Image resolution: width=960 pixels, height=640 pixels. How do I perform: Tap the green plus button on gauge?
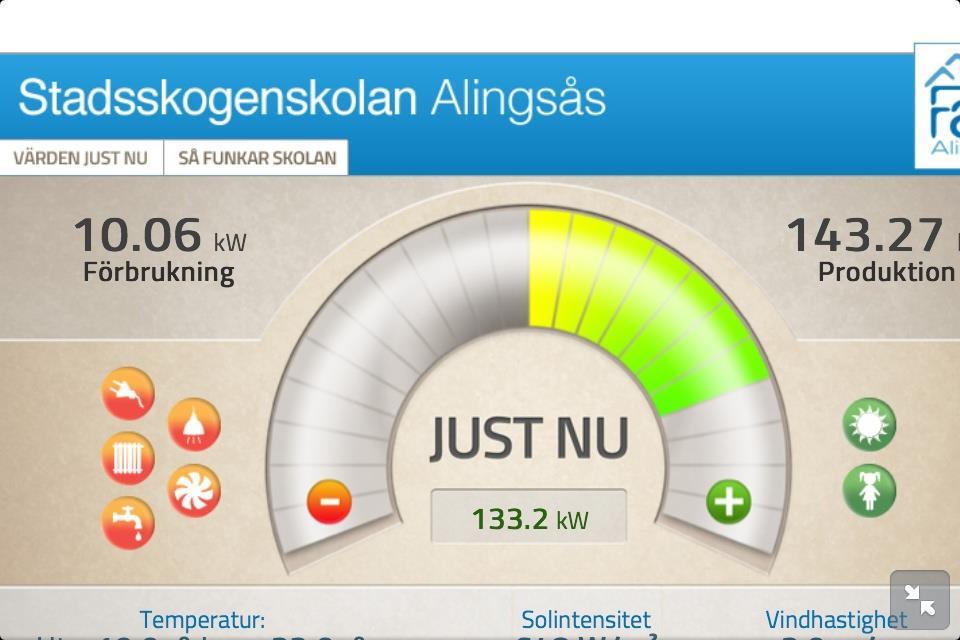click(x=729, y=501)
